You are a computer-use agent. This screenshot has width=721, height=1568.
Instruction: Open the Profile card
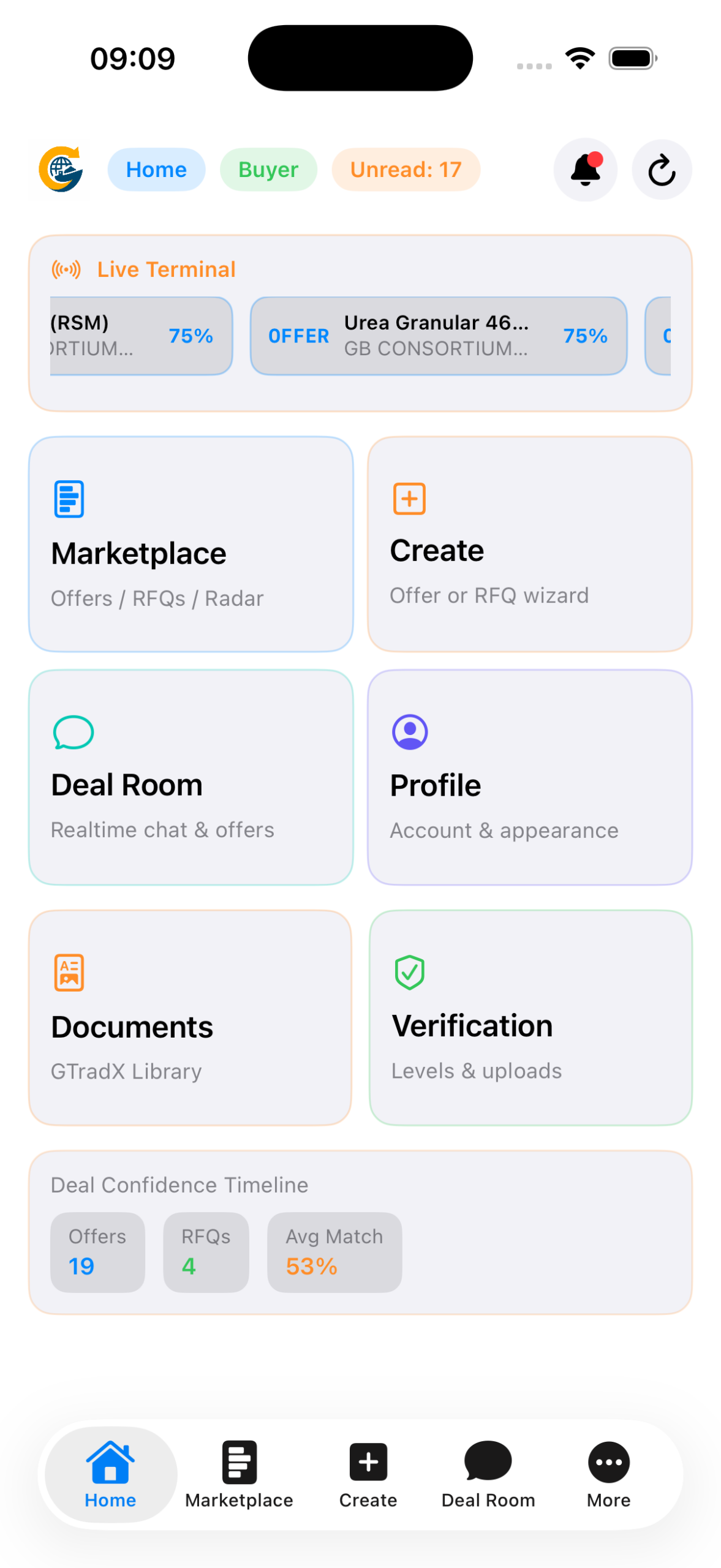tap(529, 777)
